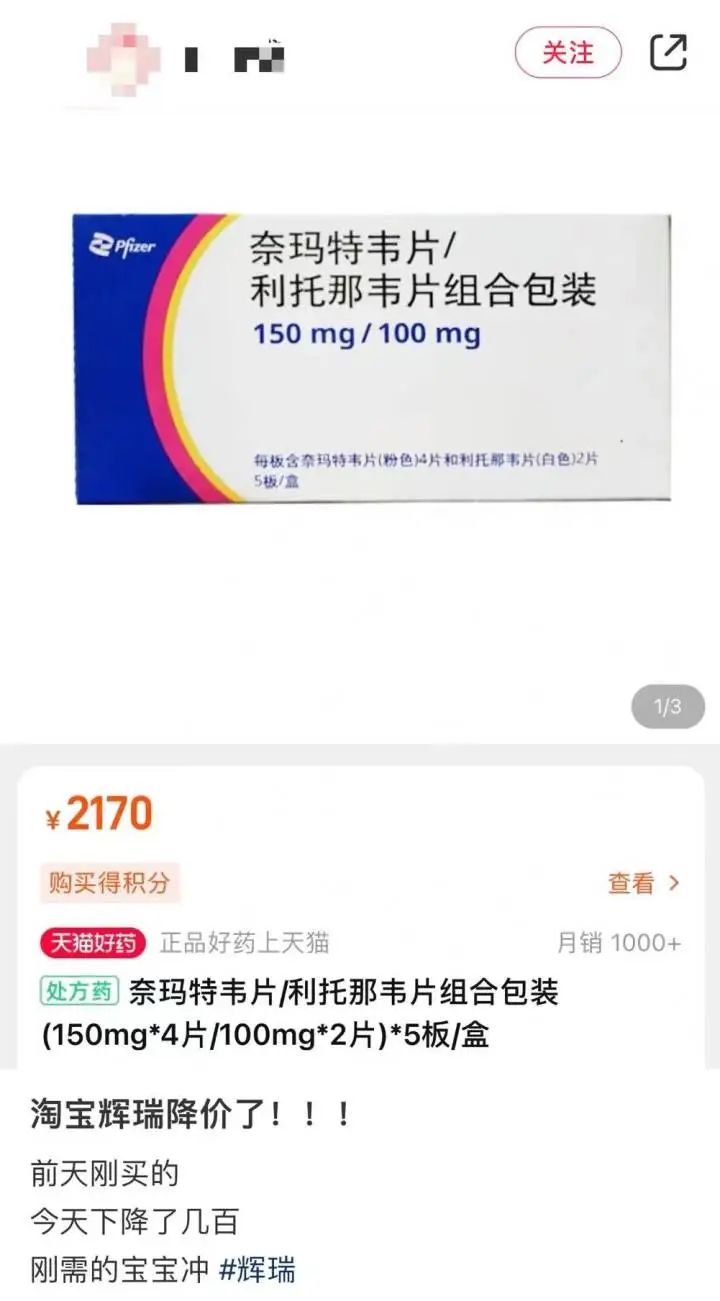
Task: Open the Pfizer logo on the box image
Action: point(126,245)
